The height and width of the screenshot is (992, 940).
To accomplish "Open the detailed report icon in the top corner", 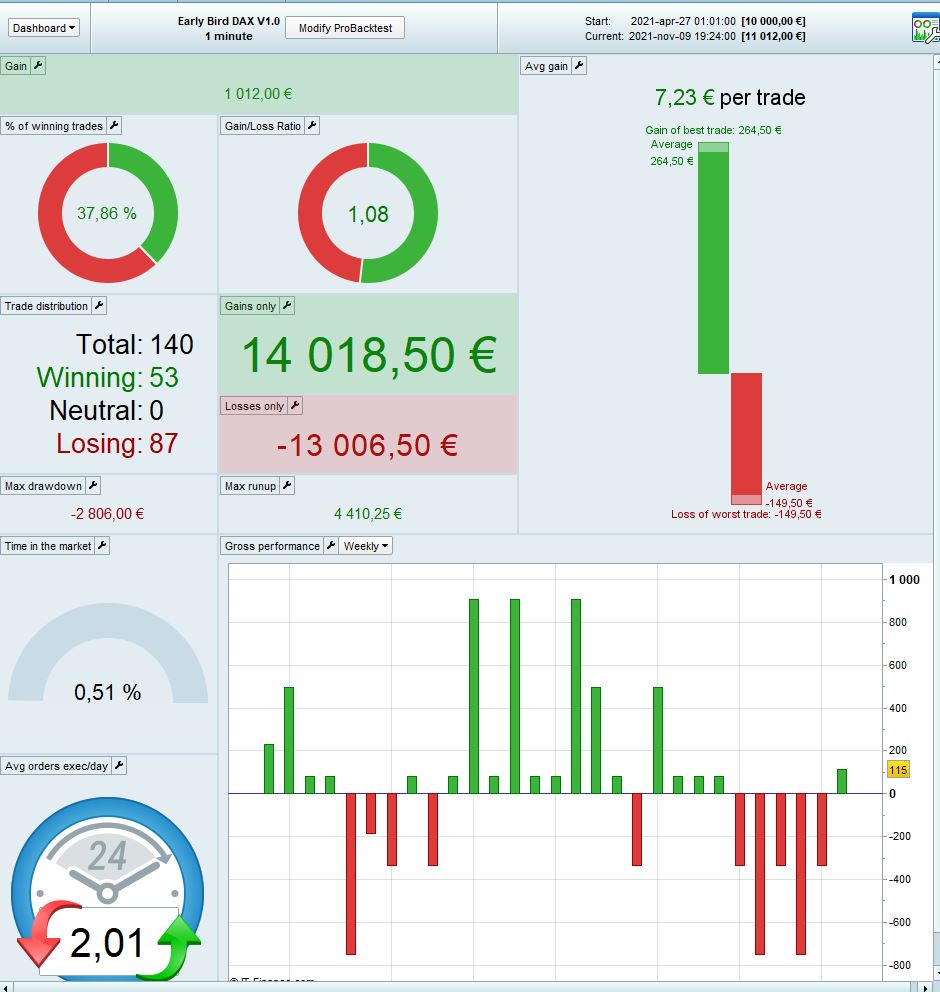I will (x=924, y=28).
